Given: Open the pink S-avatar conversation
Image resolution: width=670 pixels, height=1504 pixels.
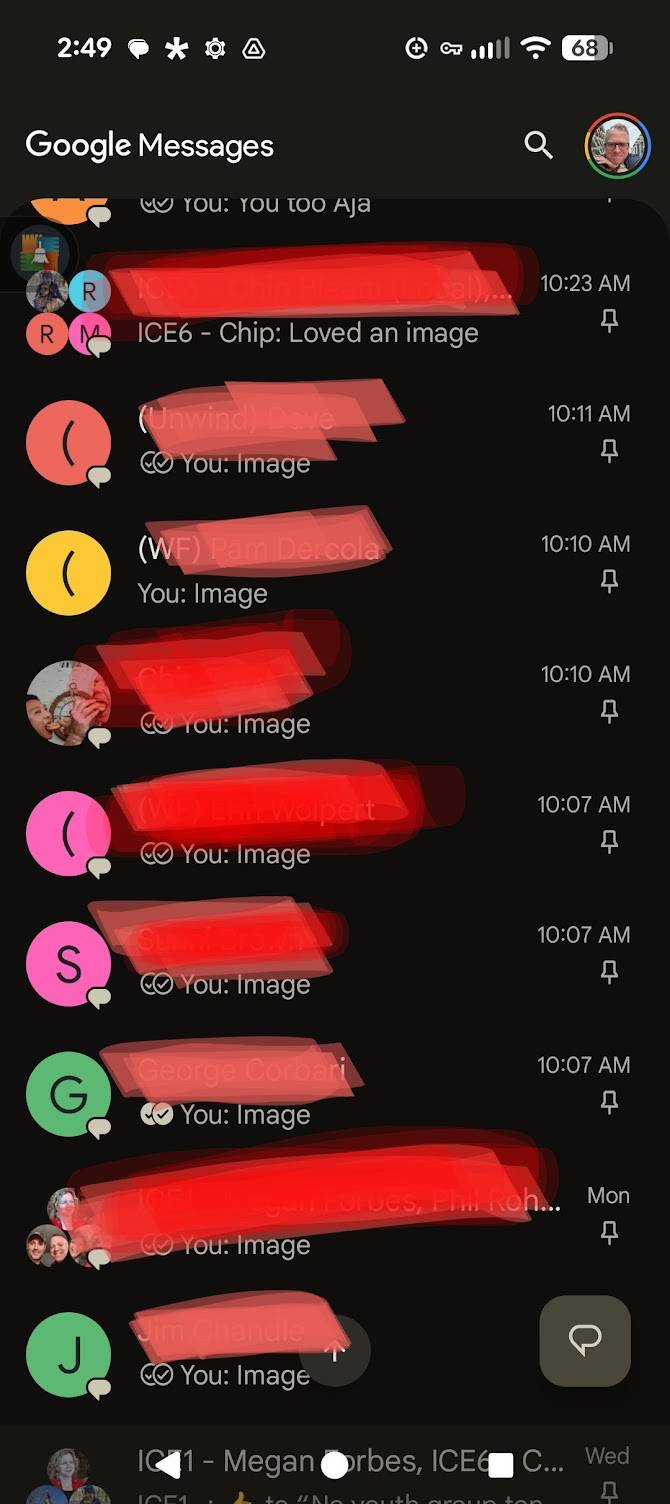Looking at the screenshot, I should pos(330,962).
